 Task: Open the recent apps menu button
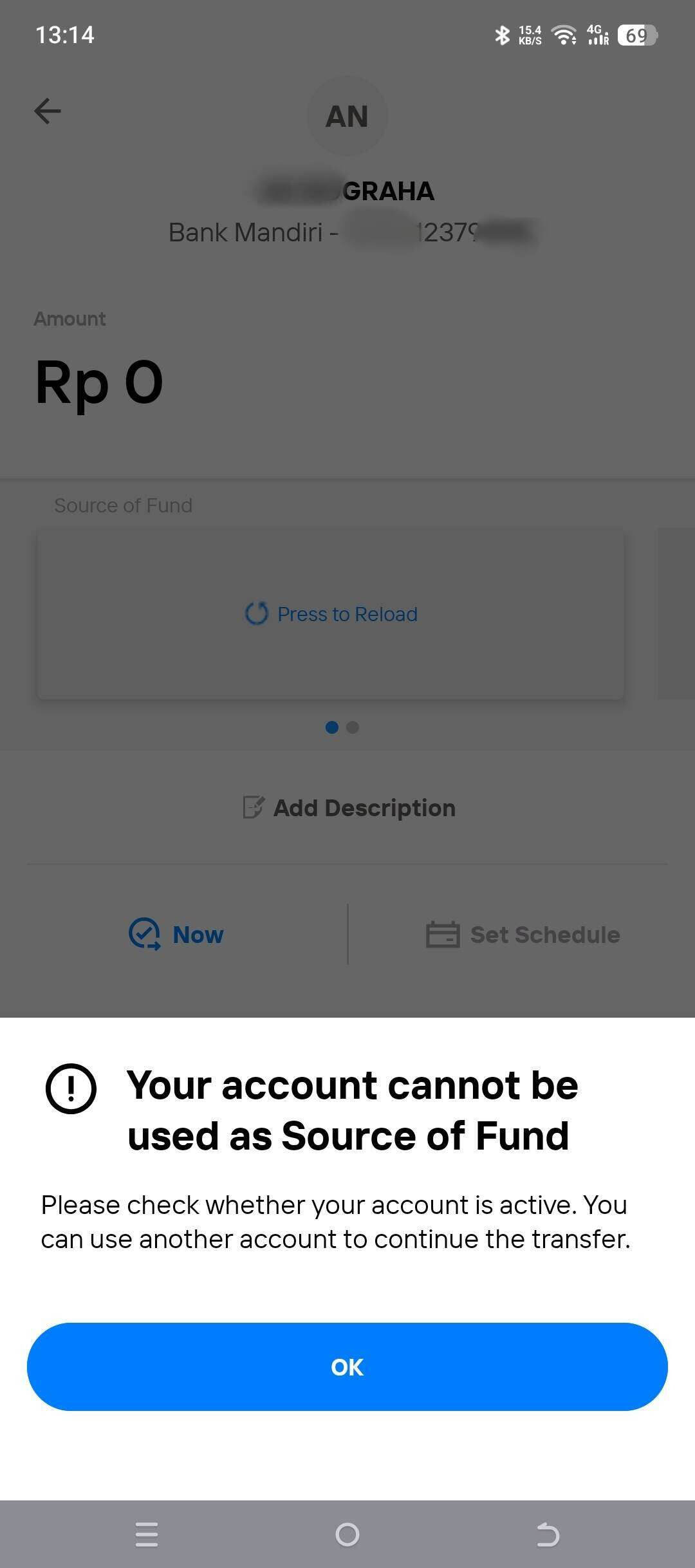tap(147, 1535)
